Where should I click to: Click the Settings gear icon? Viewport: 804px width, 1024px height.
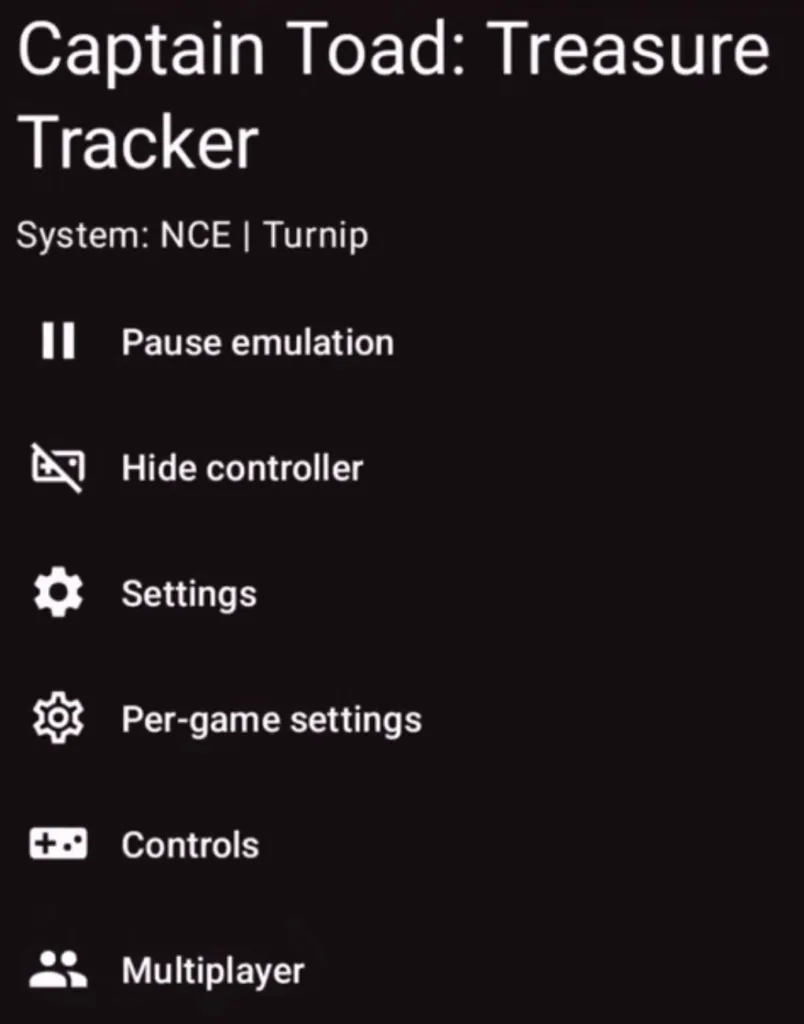click(x=58, y=592)
